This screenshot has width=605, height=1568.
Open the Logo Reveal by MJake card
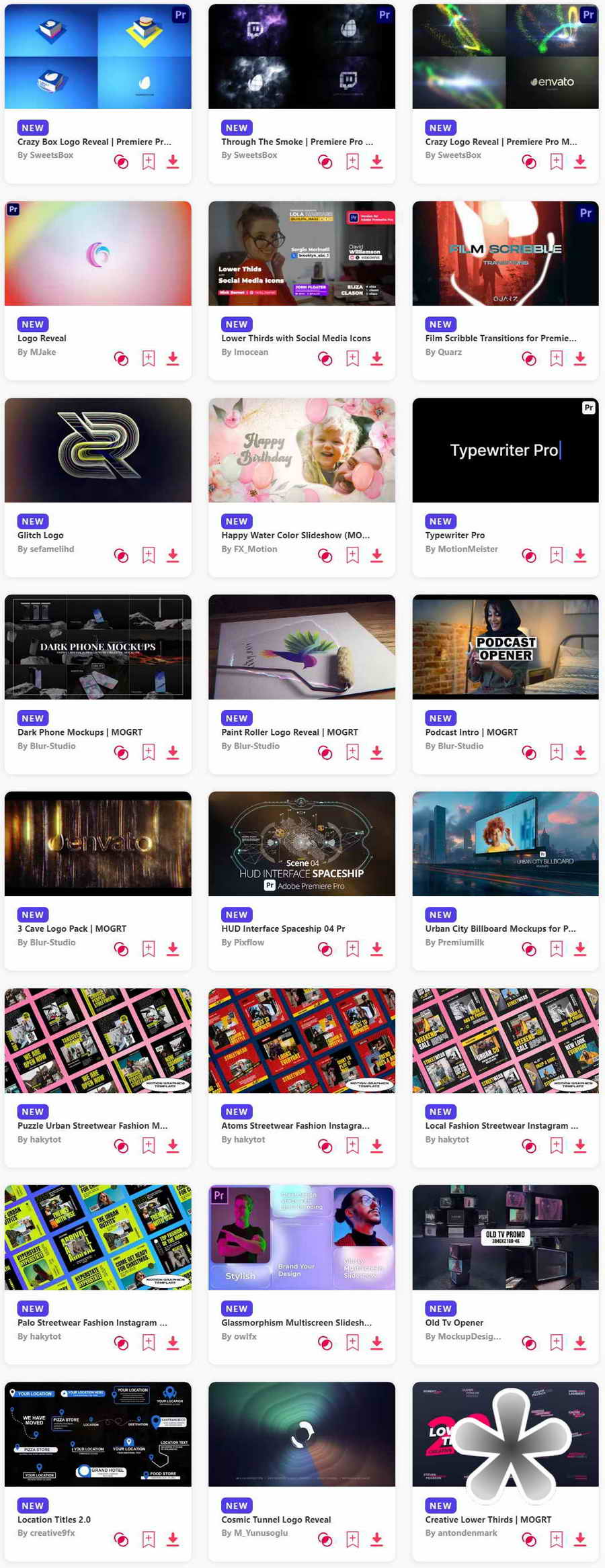click(97, 253)
